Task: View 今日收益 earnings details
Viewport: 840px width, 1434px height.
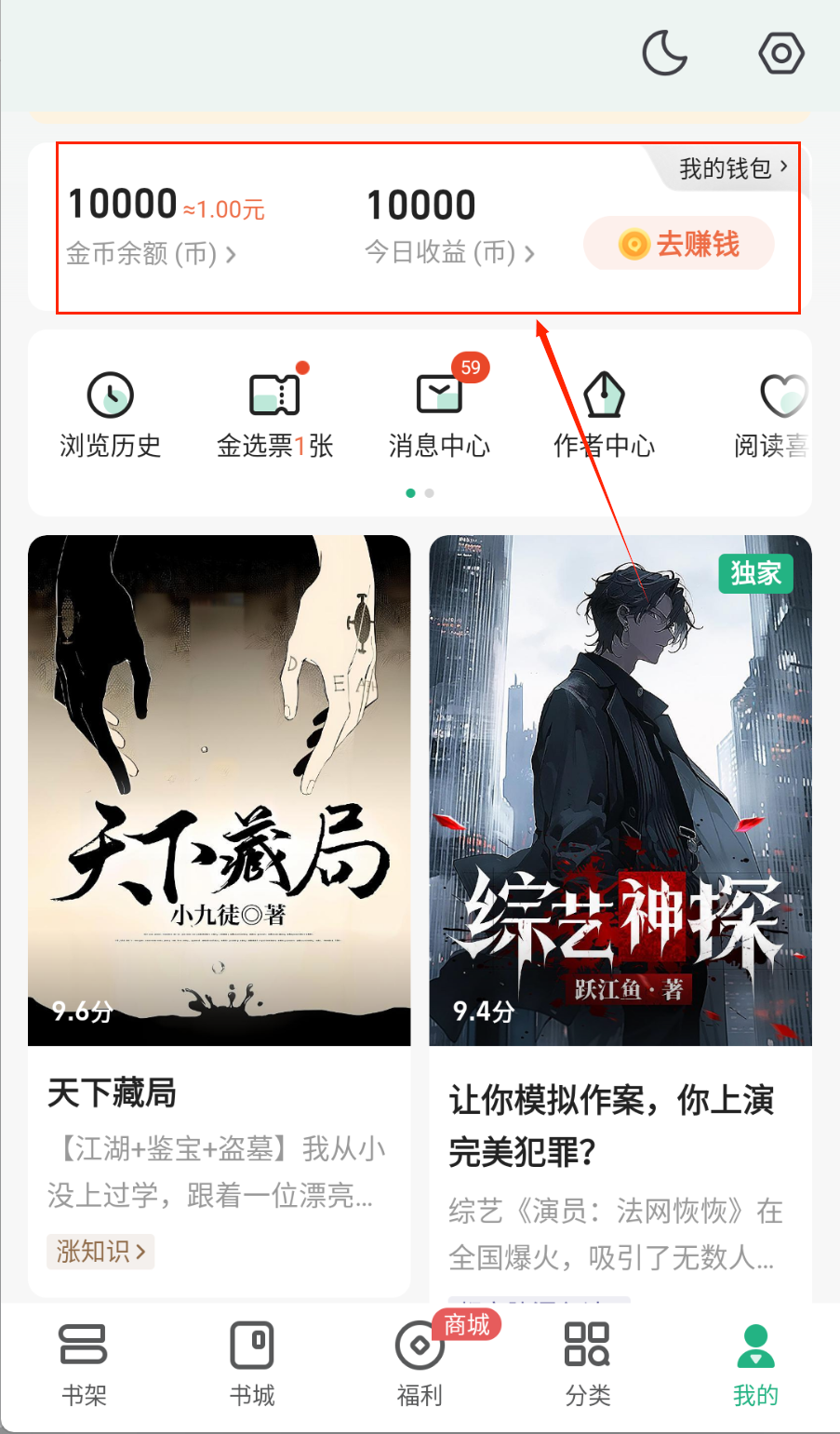Action: pyautogui.click(x=448, y=252)
